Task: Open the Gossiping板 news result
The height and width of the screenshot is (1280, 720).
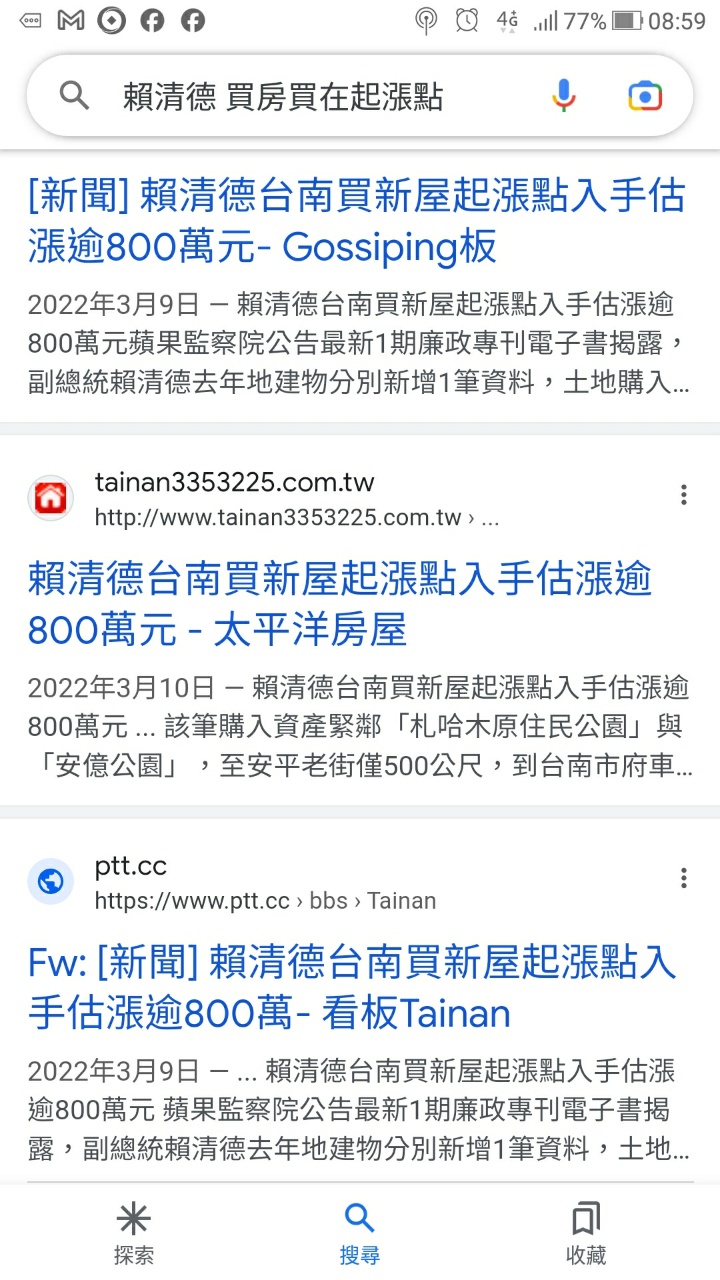Action: pyautogui.click(x=356, y=221)
